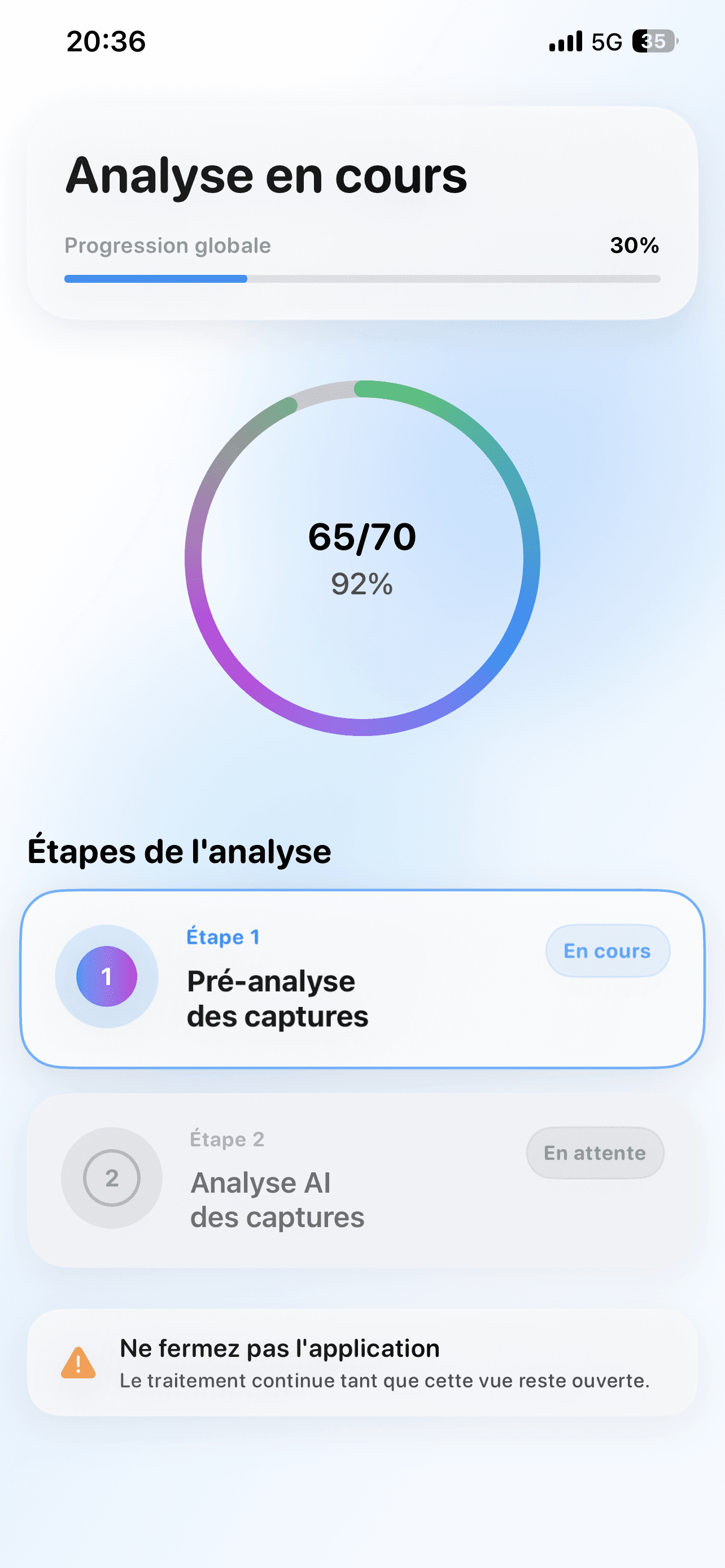
Task: Select the 'Étapes de l'analyse' section header
Action: [180, 851]
